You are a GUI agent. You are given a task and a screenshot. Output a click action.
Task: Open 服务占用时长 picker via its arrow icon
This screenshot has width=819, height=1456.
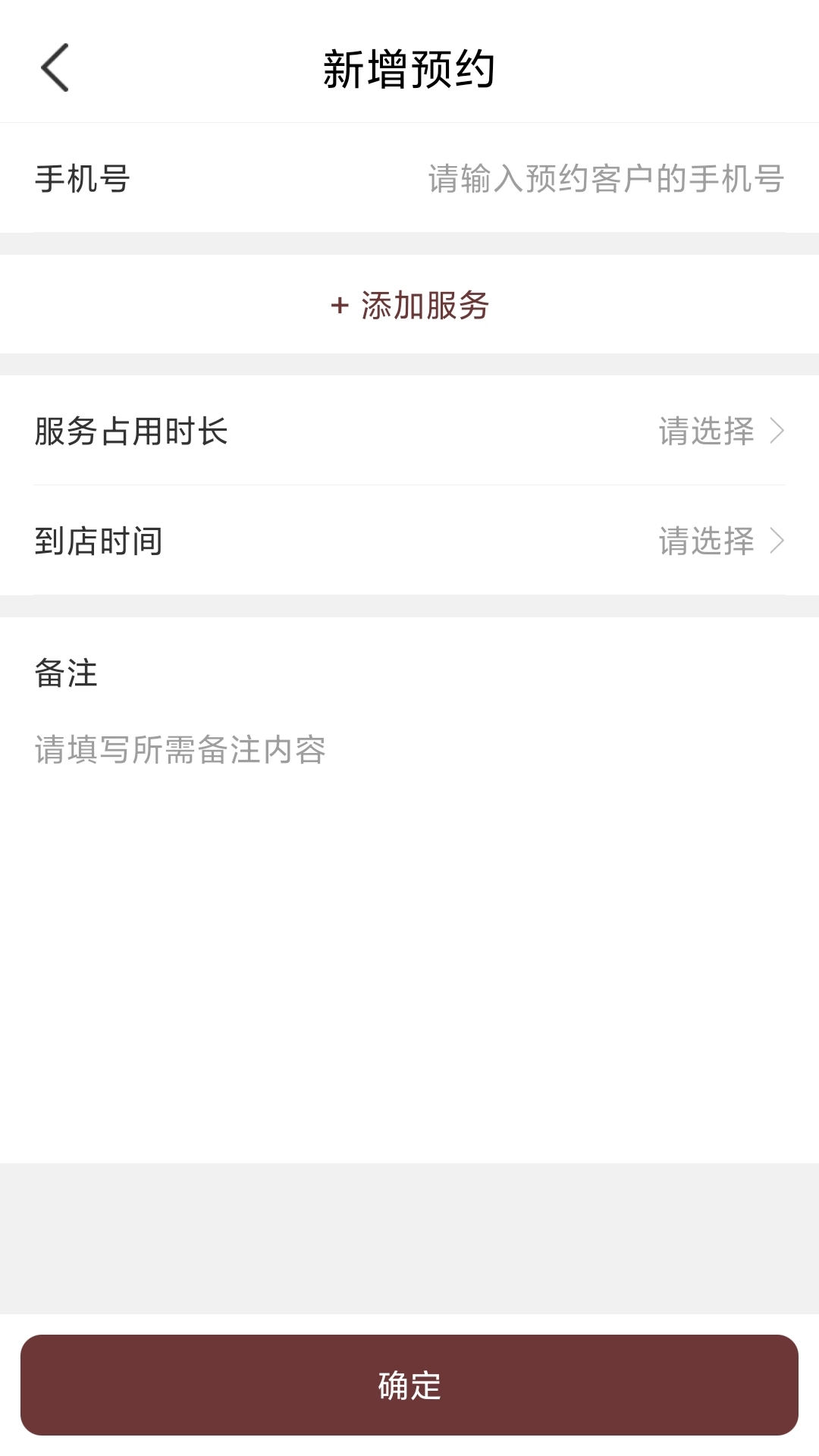pos(780,431)
